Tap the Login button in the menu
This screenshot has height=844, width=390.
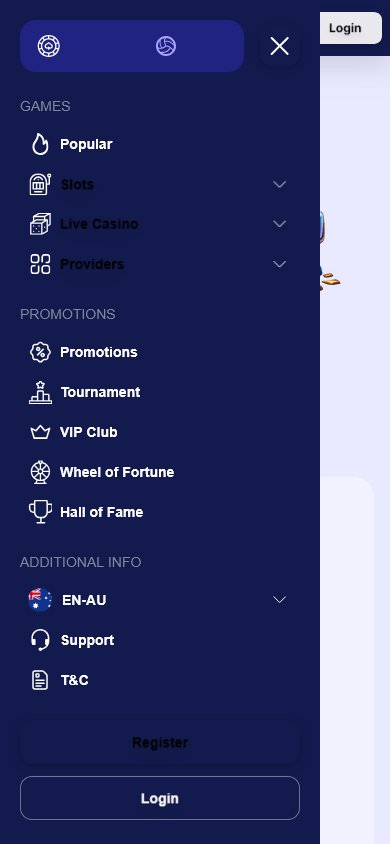[x=160, y=798]
